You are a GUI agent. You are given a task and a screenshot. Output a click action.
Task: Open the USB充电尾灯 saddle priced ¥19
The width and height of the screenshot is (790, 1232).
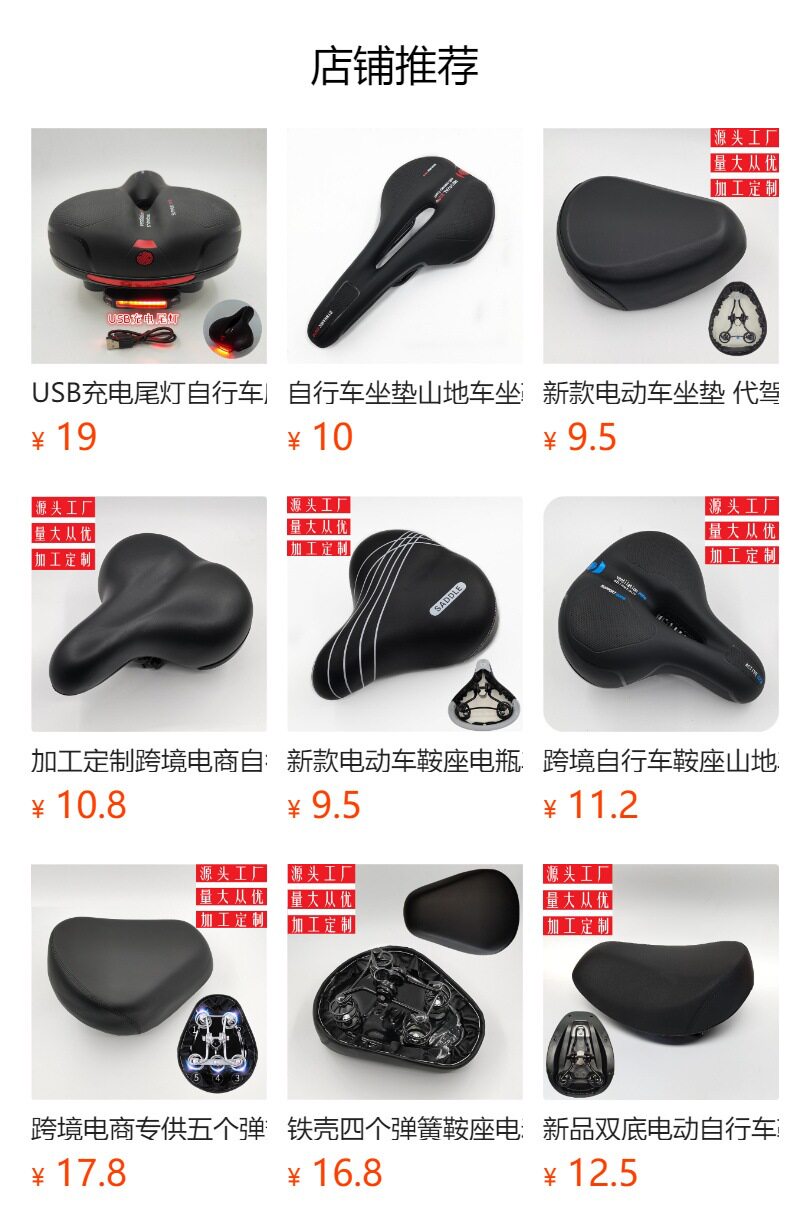point(149,246)
